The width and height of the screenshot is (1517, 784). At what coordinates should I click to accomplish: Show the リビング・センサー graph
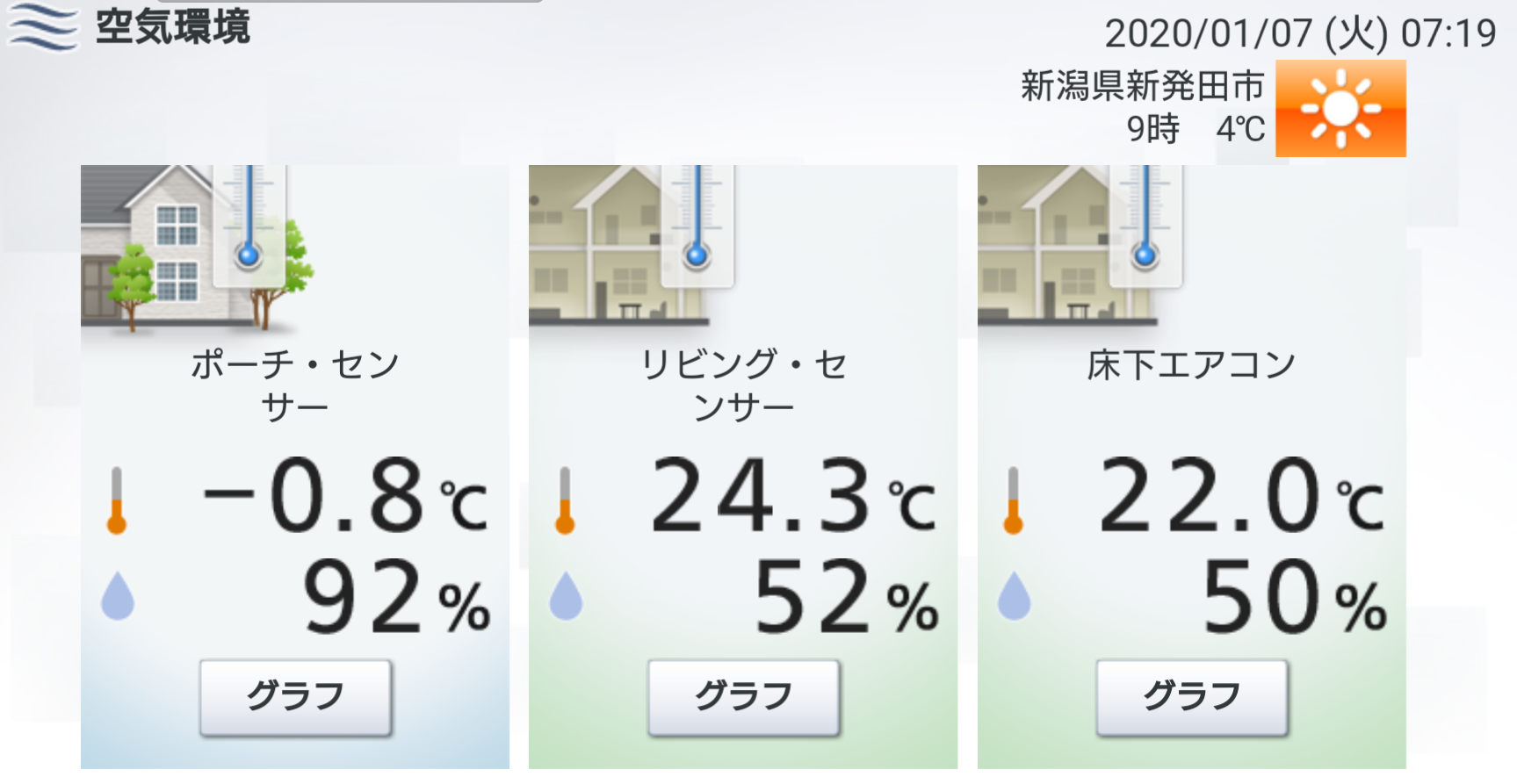[743, 698]
